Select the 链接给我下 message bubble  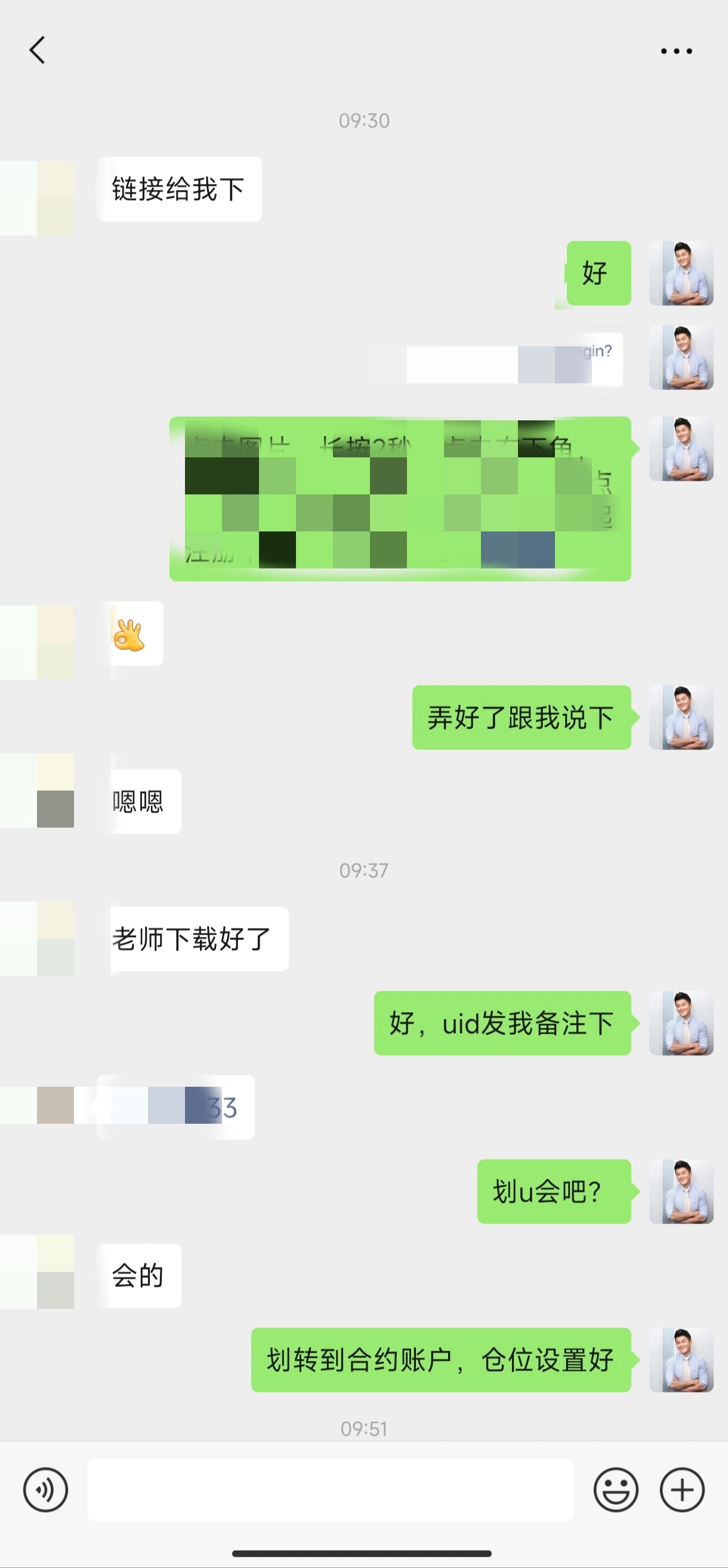pyautogui.click(x=180, y=189)
